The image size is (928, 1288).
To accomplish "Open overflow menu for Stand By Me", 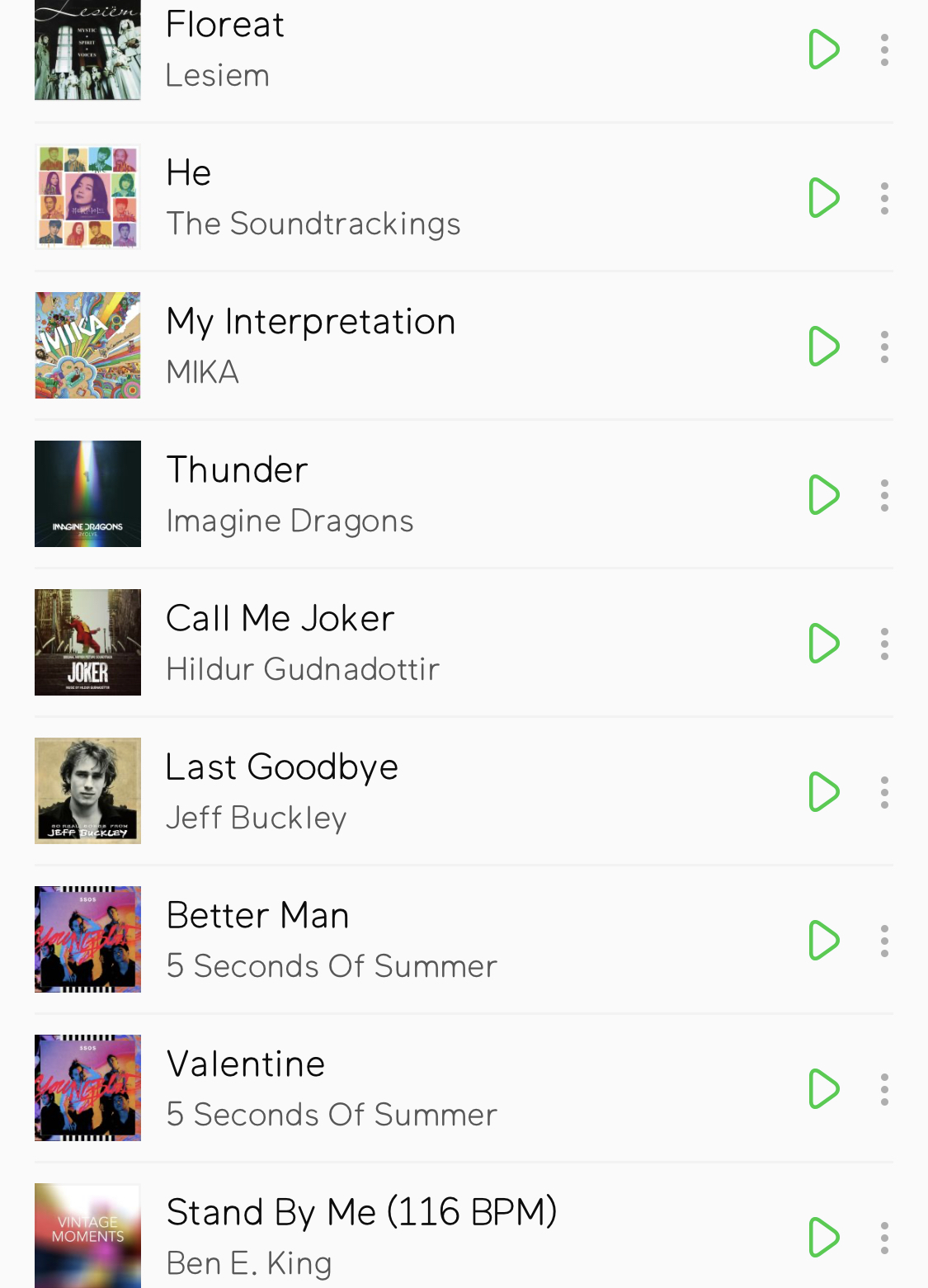I will [x=884, y=1238].
